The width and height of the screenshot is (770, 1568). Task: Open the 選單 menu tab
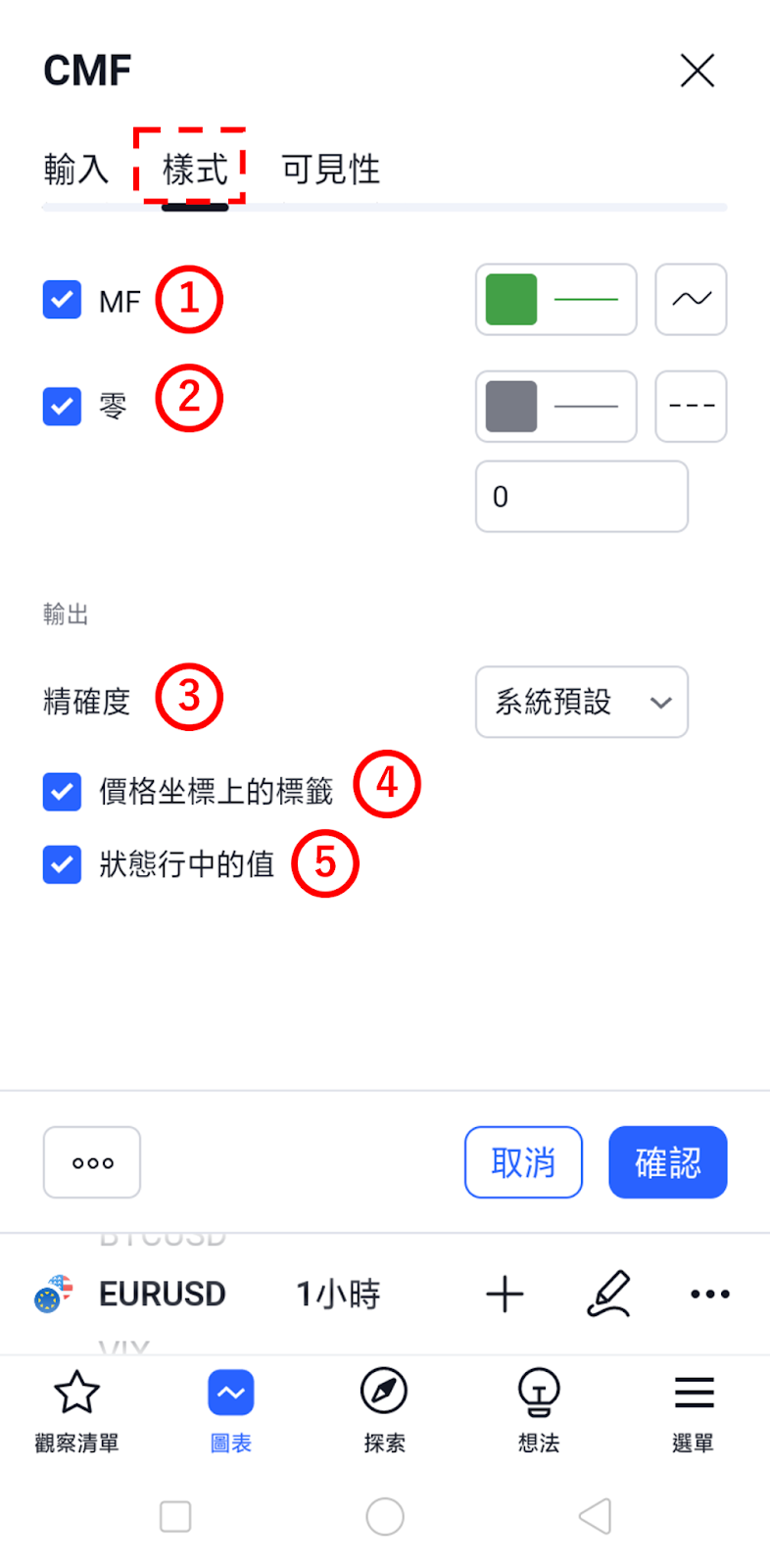693,1411
